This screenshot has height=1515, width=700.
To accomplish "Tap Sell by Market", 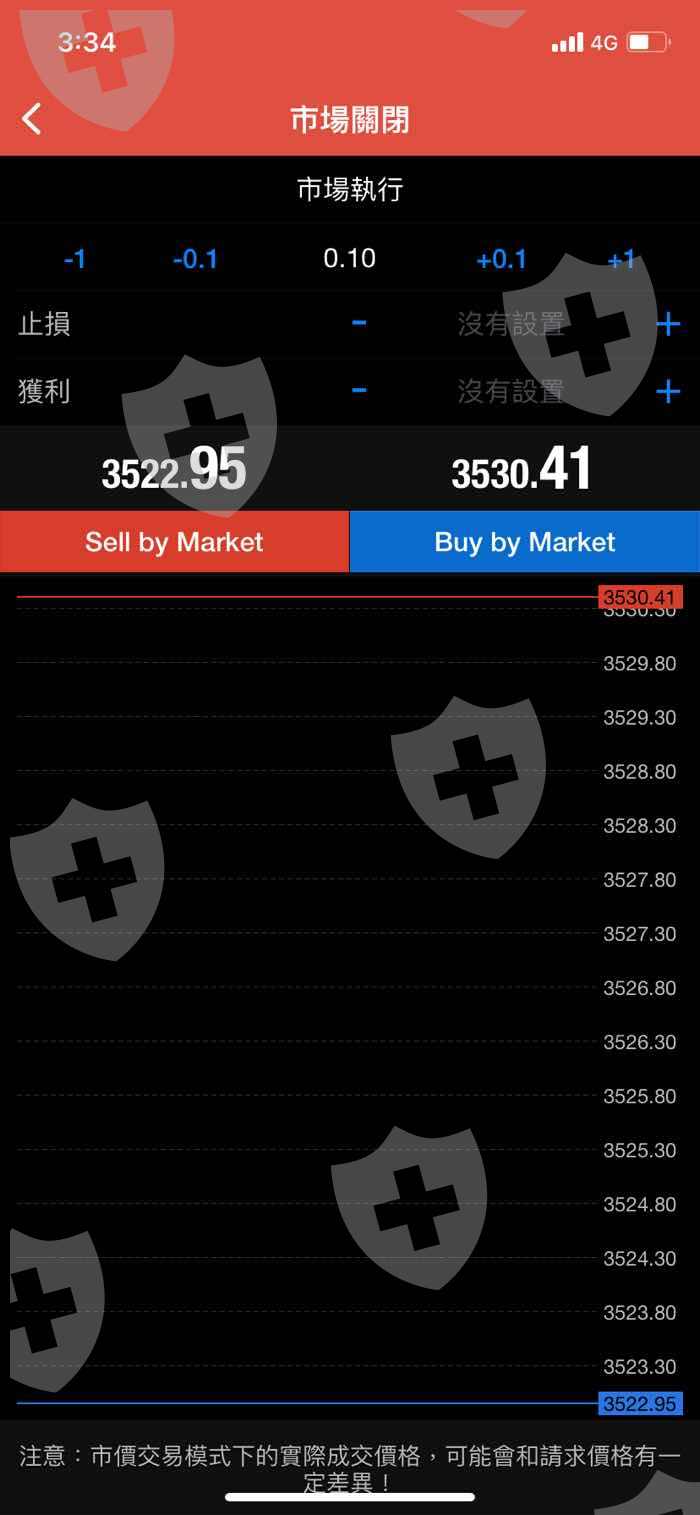I will [x=174, y=542].
